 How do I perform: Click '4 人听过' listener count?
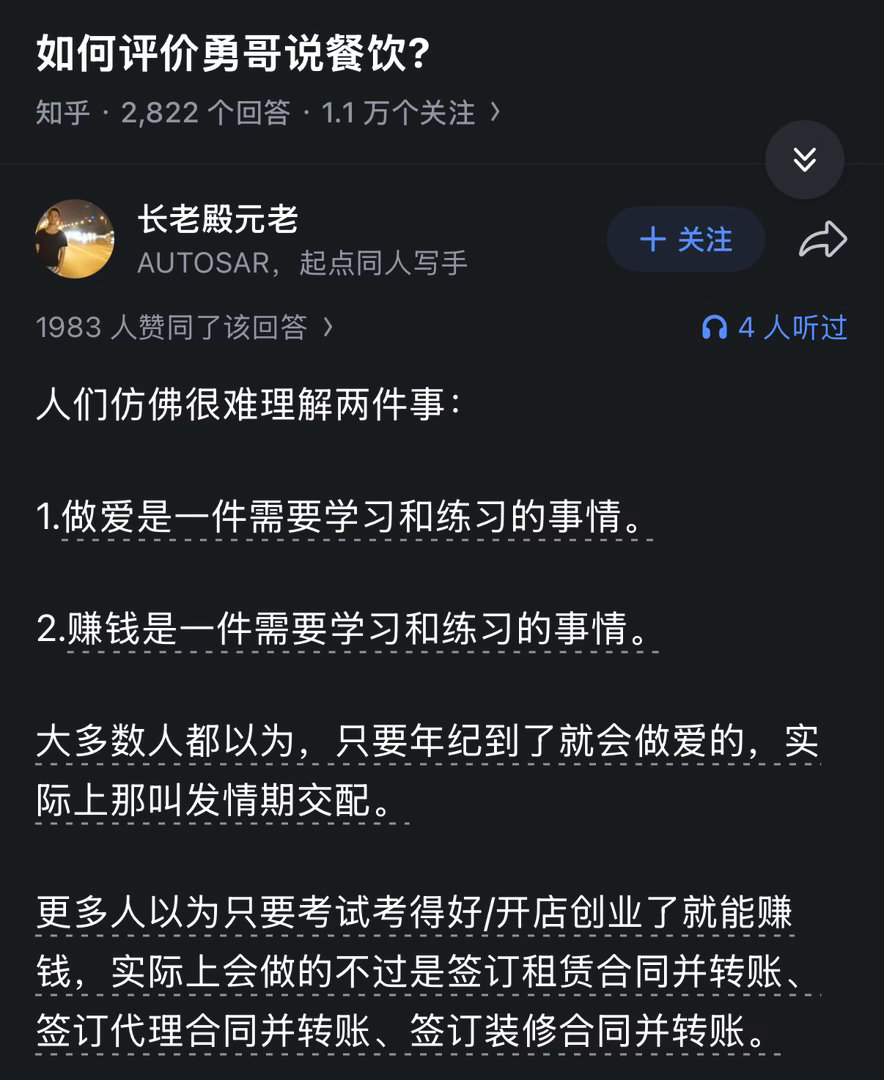point(795,327)
